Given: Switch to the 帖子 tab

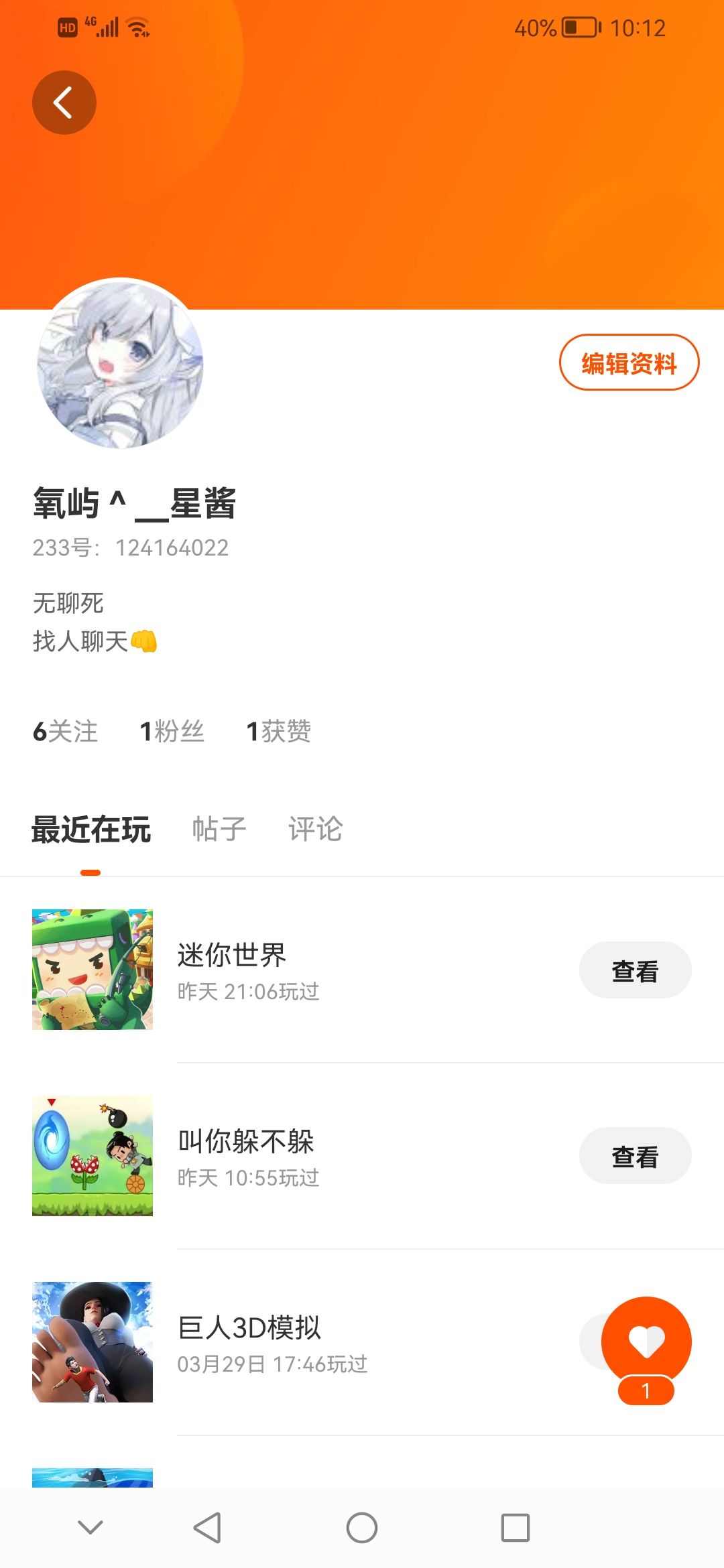Looking at the screenshot, I should click(x=219, y=829).
